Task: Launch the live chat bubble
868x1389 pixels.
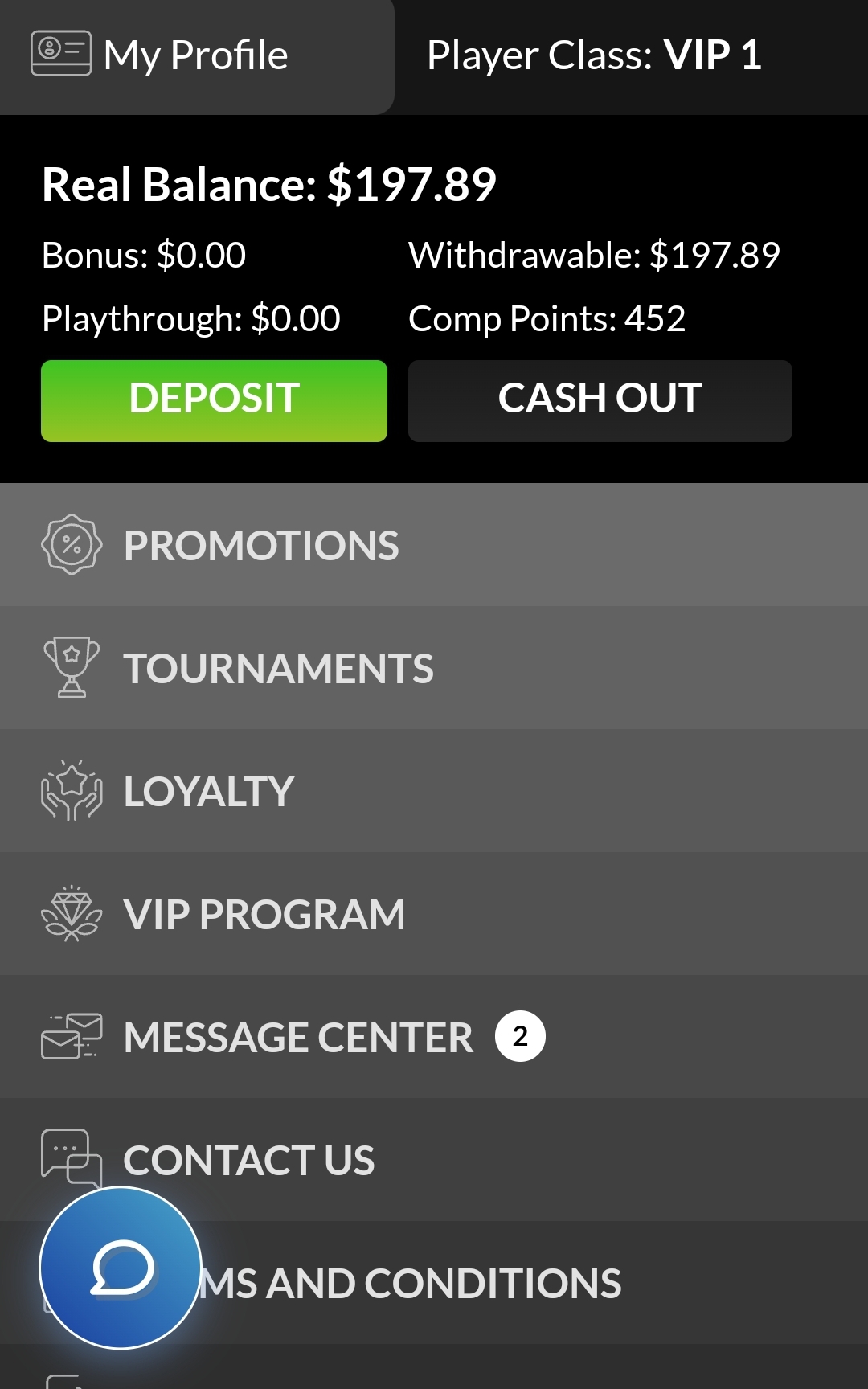Action: coord(121,1268)
